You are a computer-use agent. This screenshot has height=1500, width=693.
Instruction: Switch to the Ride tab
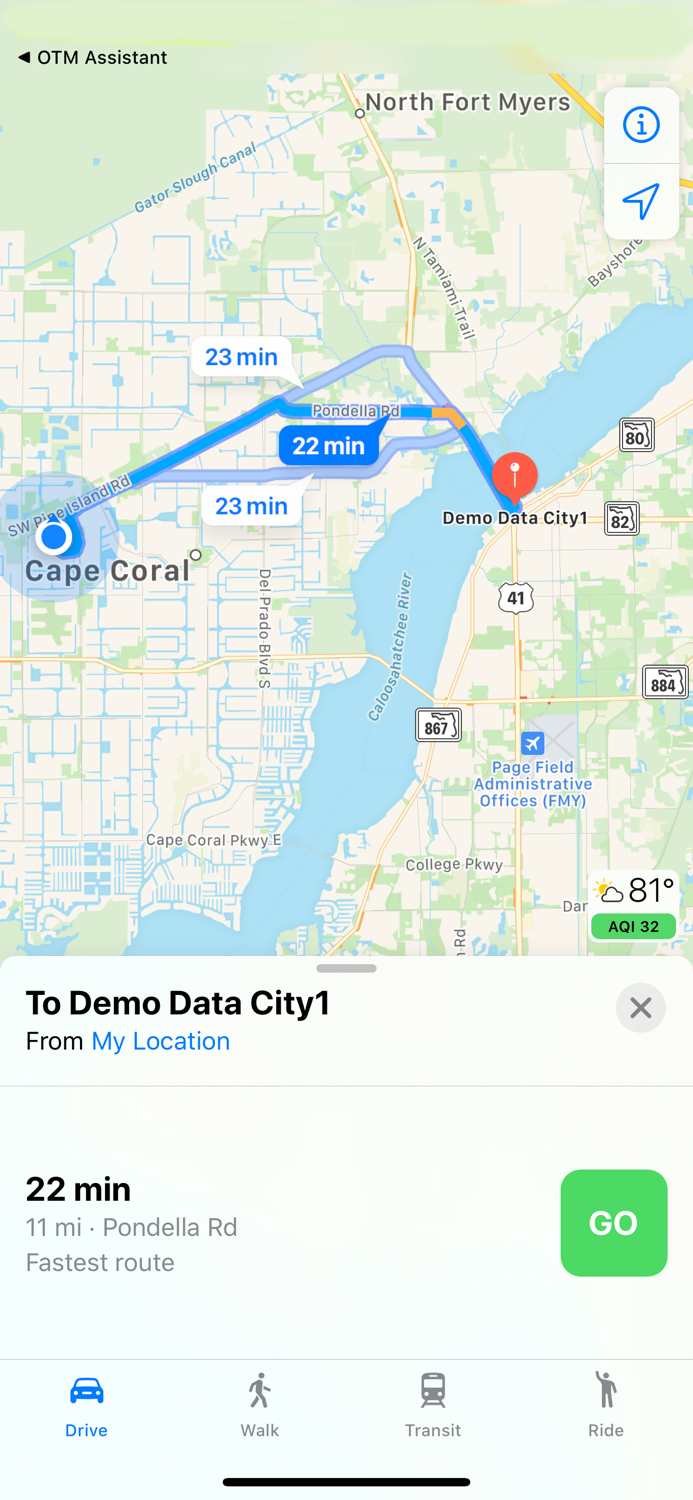click(606, 1405)
